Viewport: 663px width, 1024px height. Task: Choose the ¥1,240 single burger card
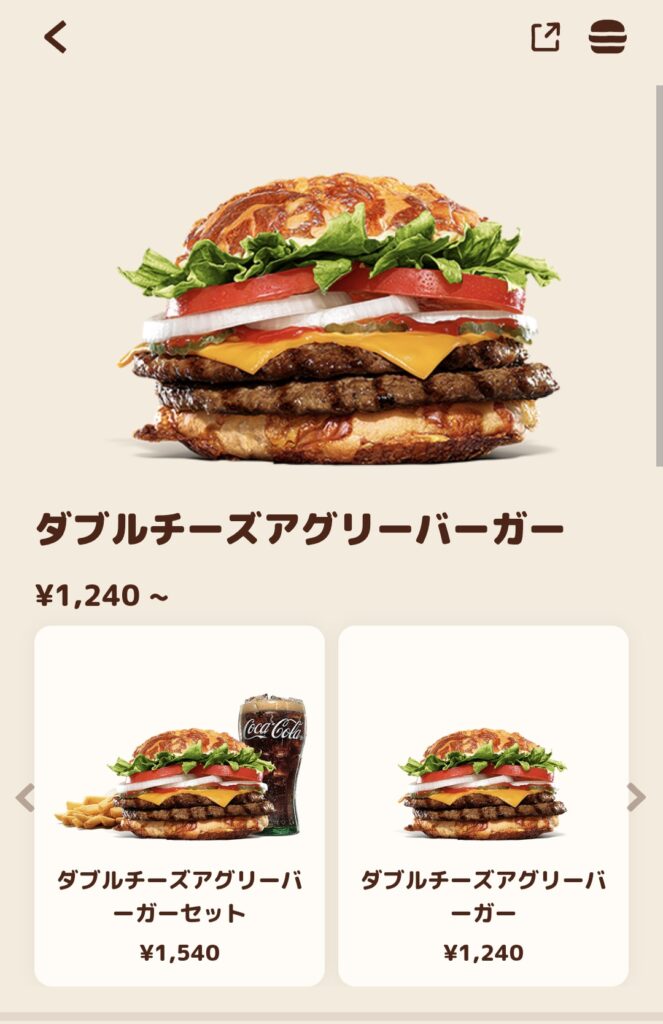pos(483,805)
